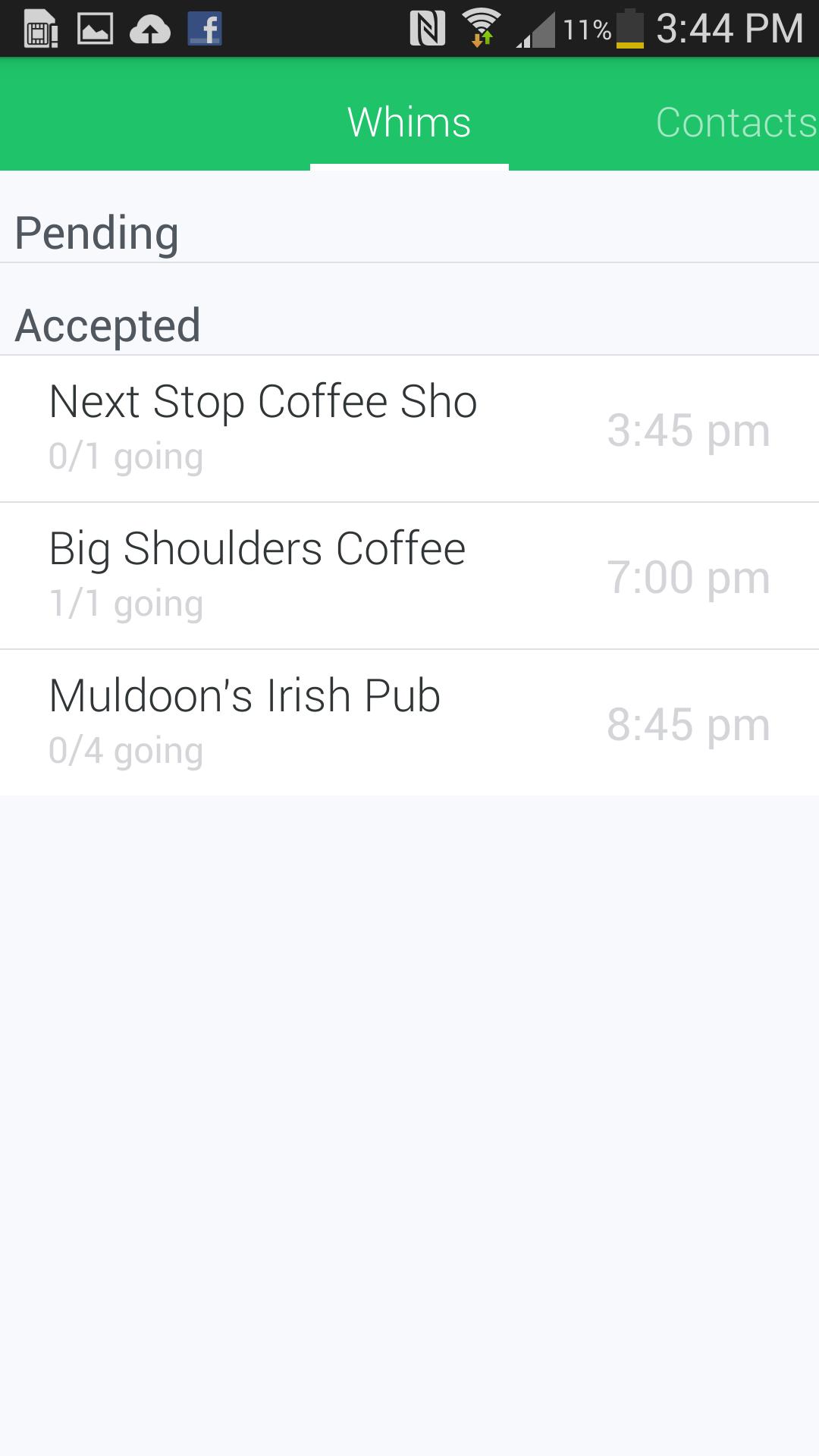View the Muldoon's Irish Pub whim
This screenshot has width=819, height=1456.
(409, 723)
